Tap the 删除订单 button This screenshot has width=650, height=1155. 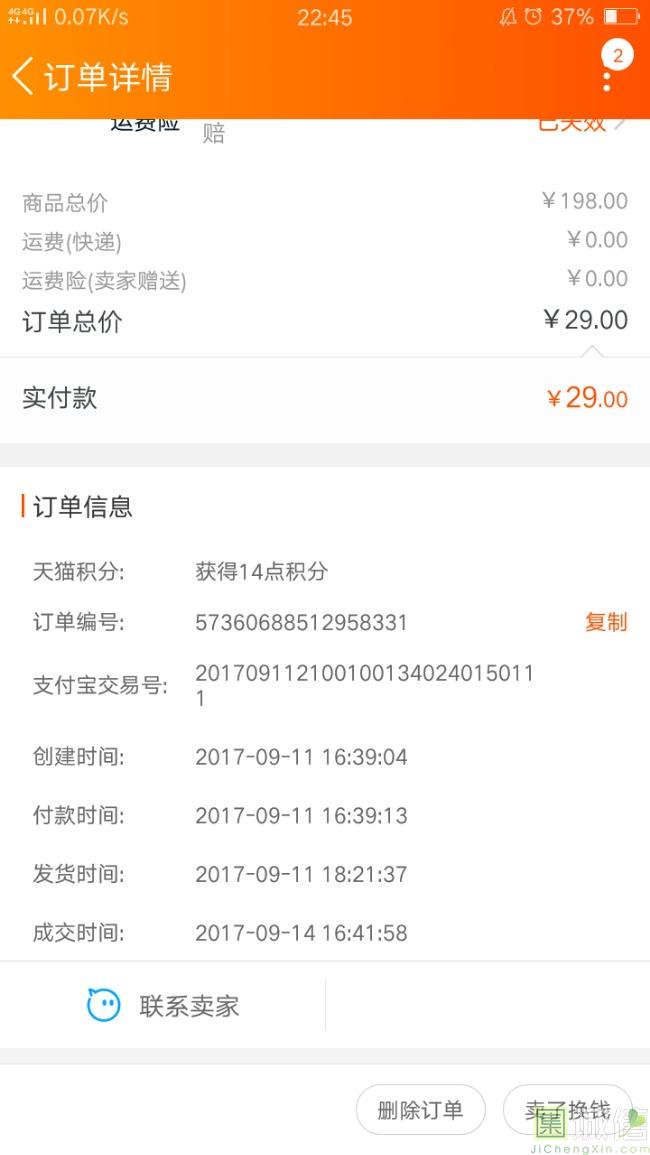pyautogui.click(x=420, y=1109)
